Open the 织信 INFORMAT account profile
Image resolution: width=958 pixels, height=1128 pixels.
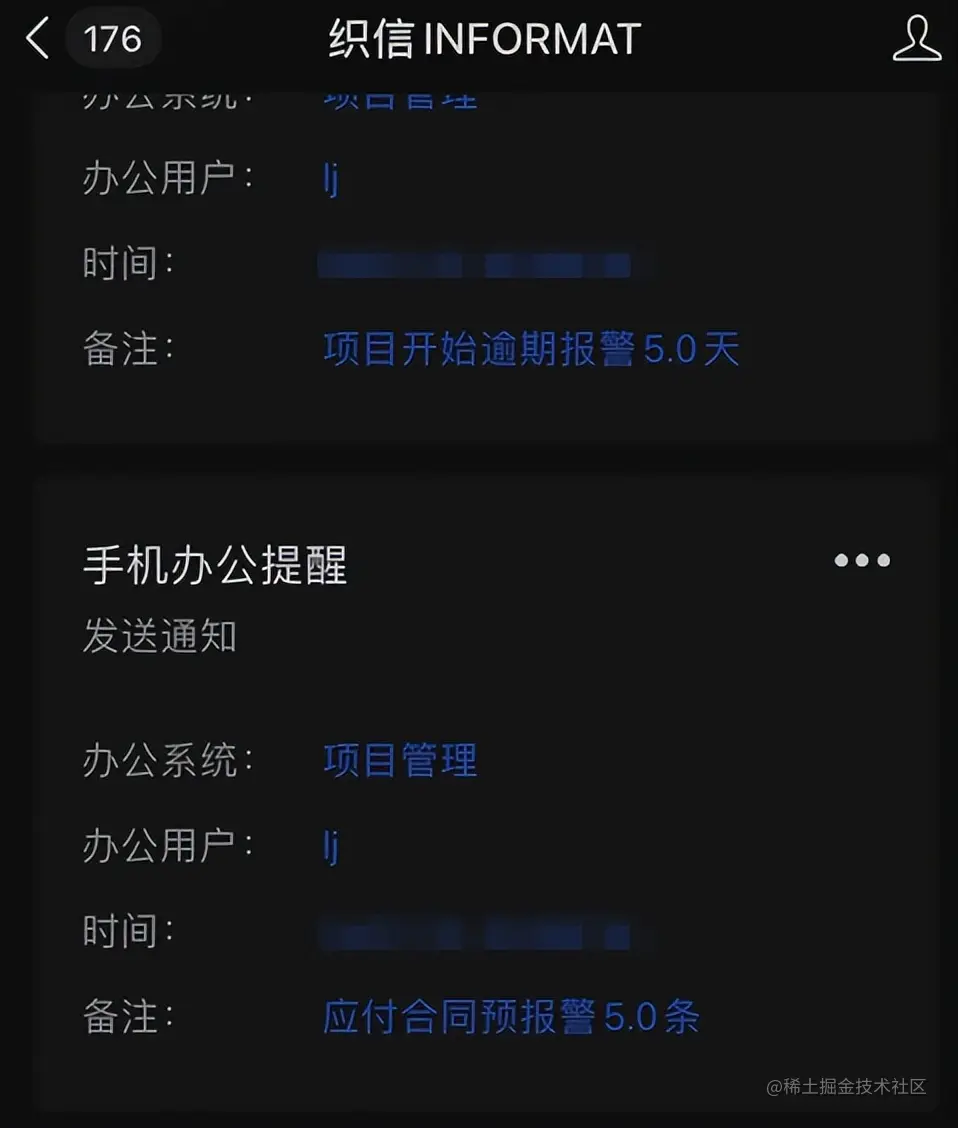coord(916,40)
